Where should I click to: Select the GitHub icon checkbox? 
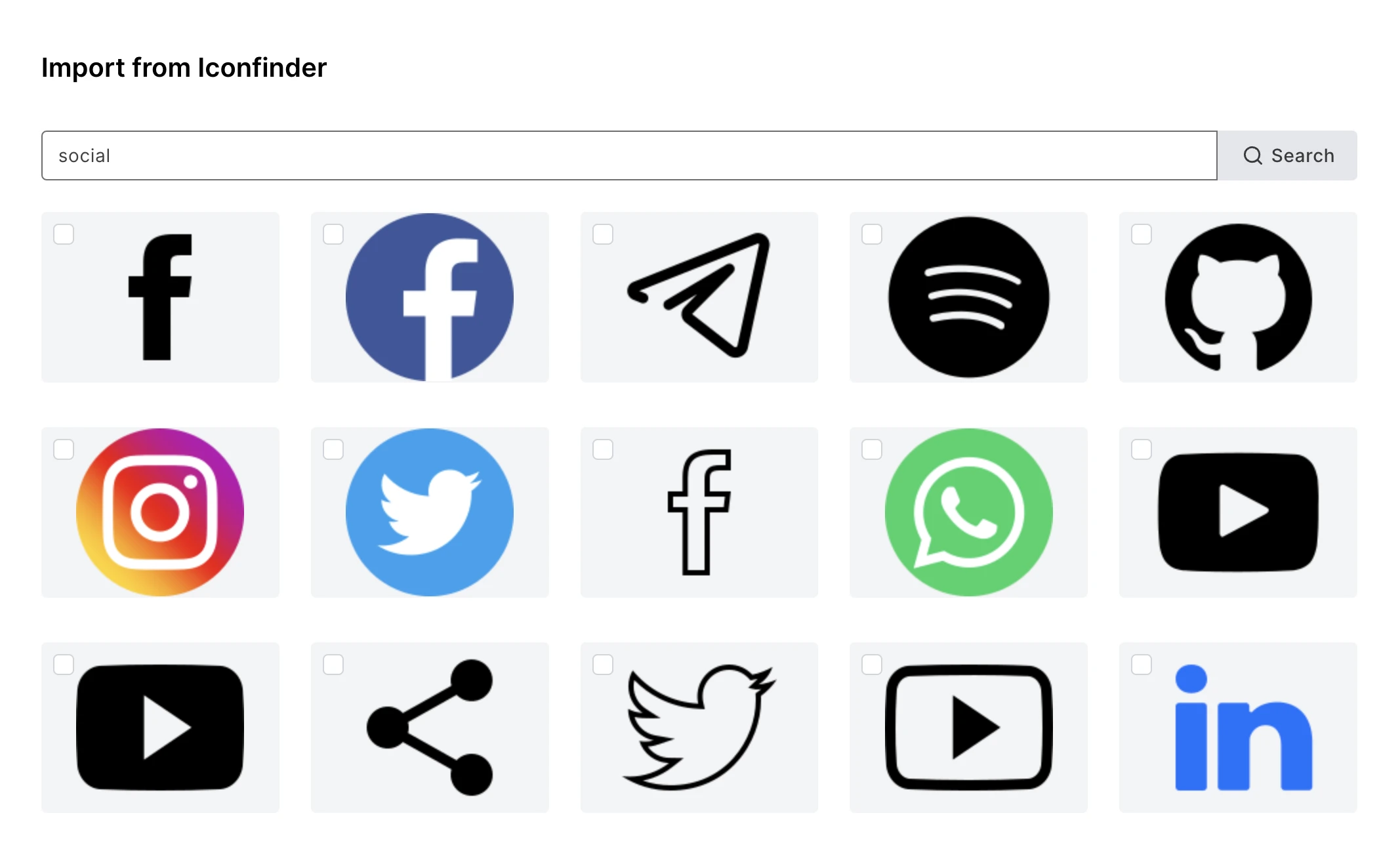tap(1142, 234)
